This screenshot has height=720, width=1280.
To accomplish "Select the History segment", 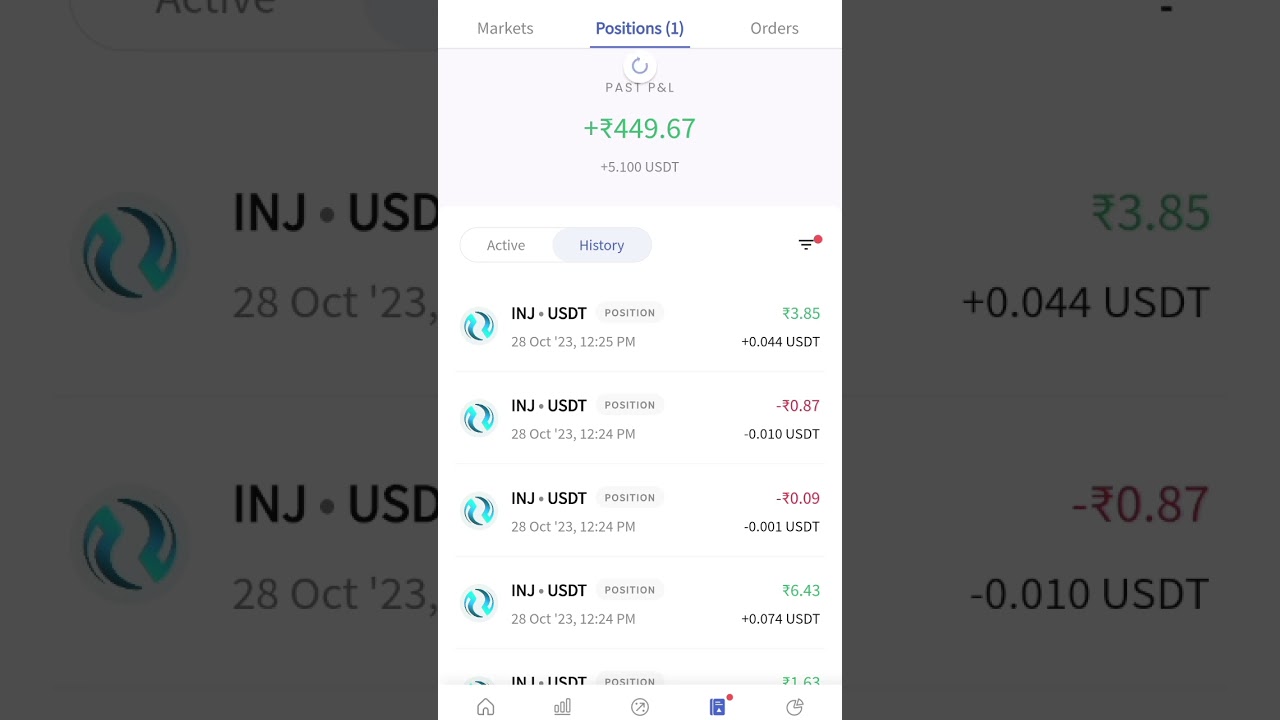I will [x=601, y=245].
